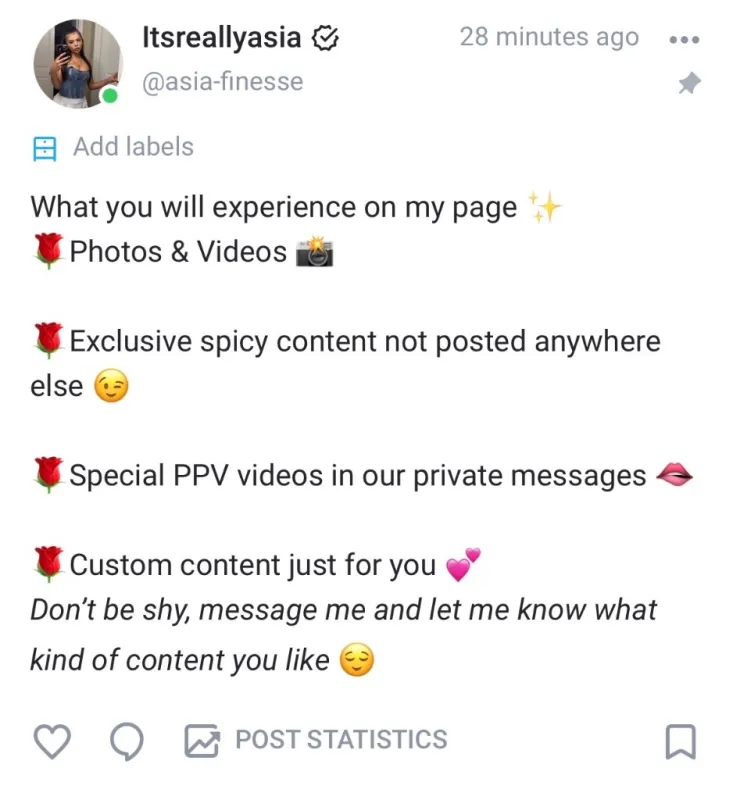View post statistics

tap(316, 740)
